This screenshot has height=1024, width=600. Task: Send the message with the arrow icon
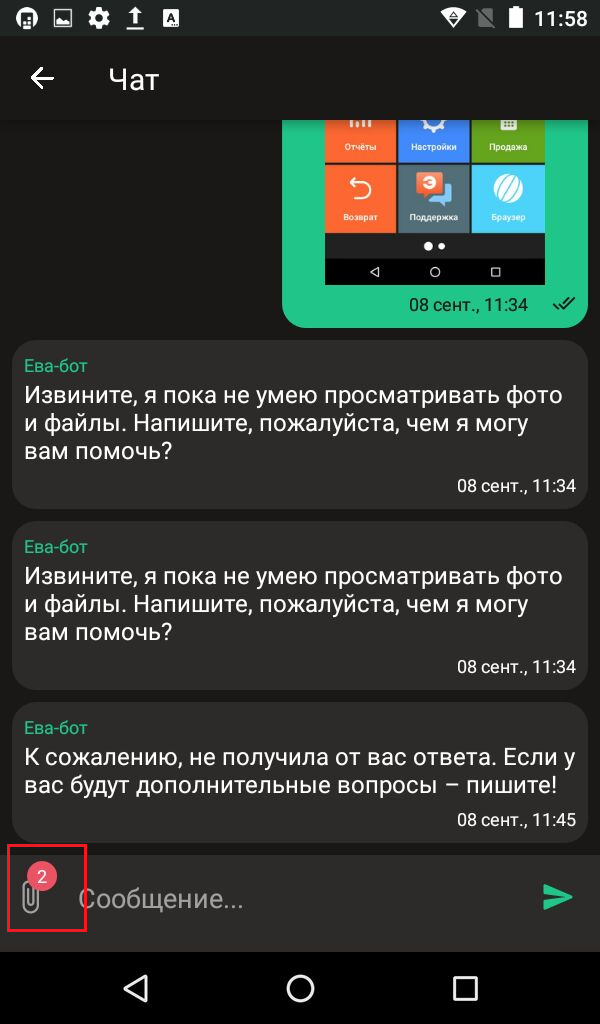tap(557, 897)
